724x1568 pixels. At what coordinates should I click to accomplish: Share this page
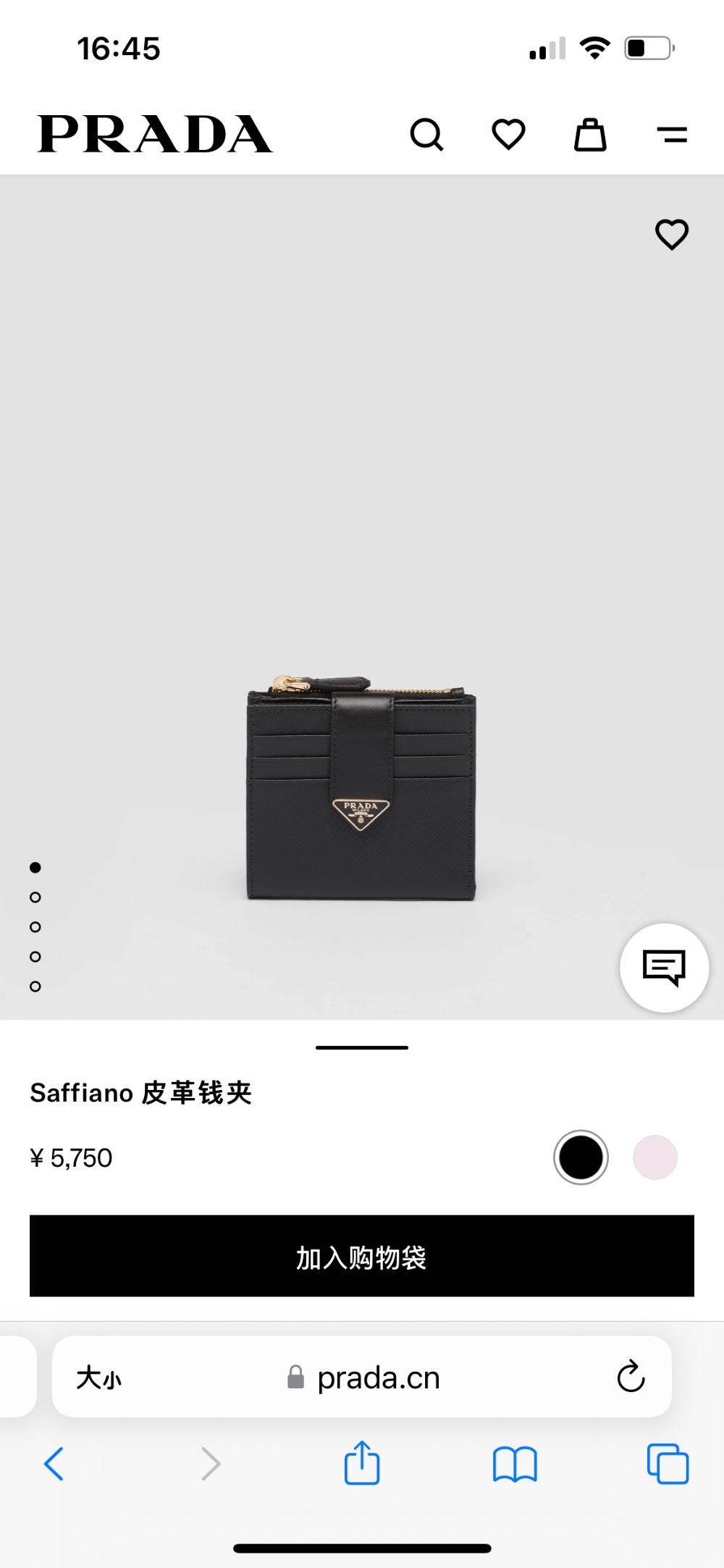362,1464
